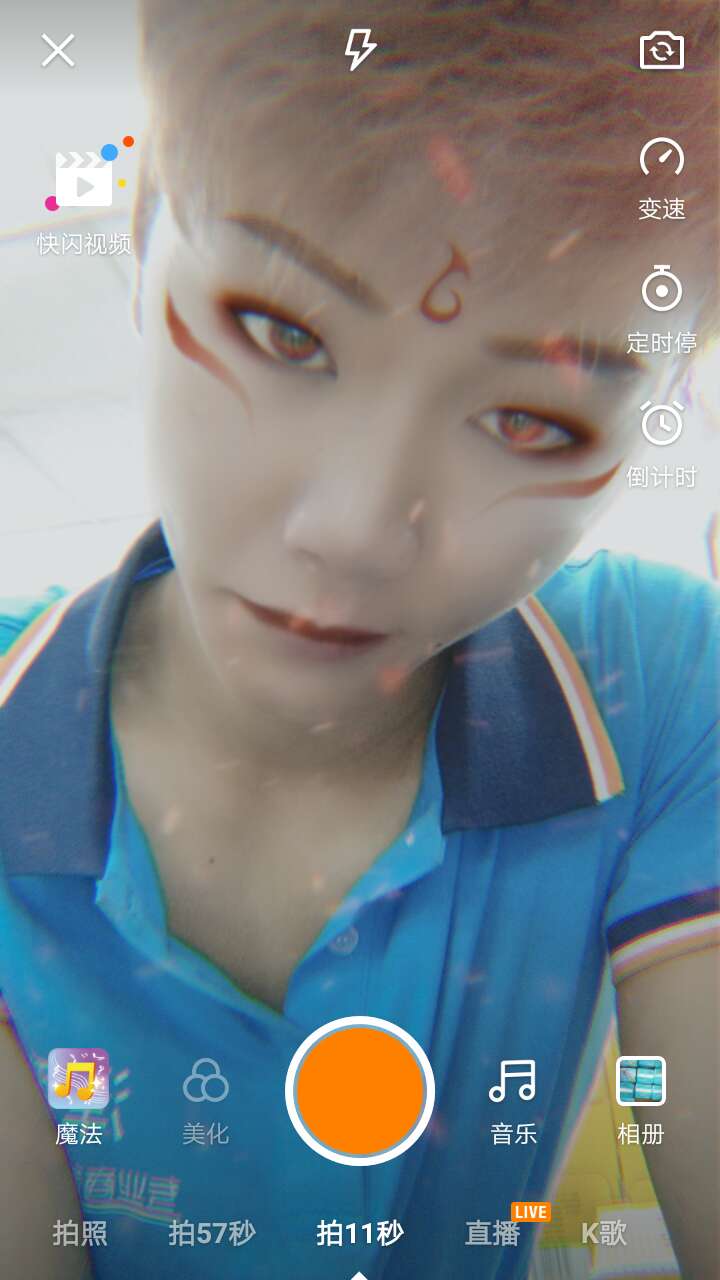Flip to the other camera
This screenshot has width=720, height=1280.
click(x=662, y=50)
